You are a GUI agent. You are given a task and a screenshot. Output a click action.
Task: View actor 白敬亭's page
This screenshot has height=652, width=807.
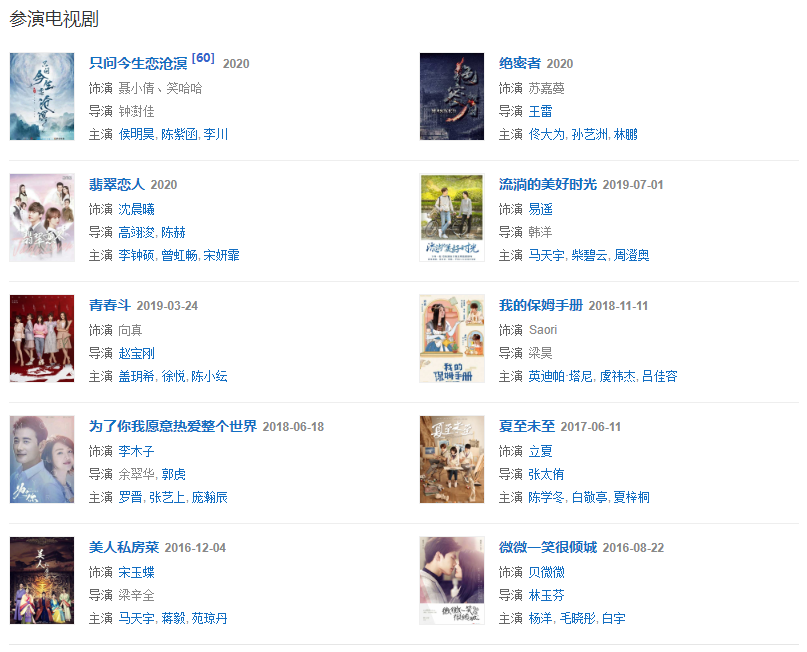coord(592,498)
